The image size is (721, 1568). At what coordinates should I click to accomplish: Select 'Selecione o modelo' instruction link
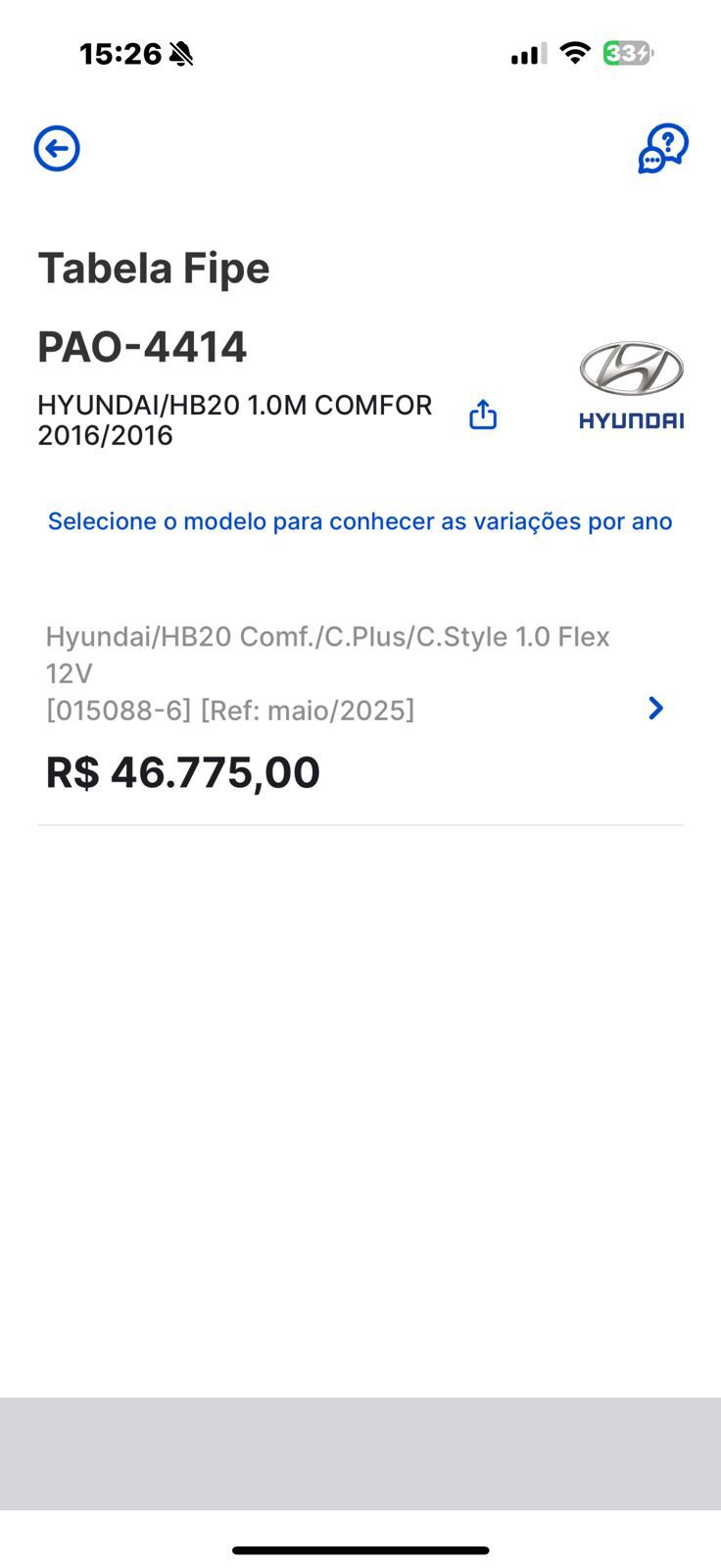360,520
